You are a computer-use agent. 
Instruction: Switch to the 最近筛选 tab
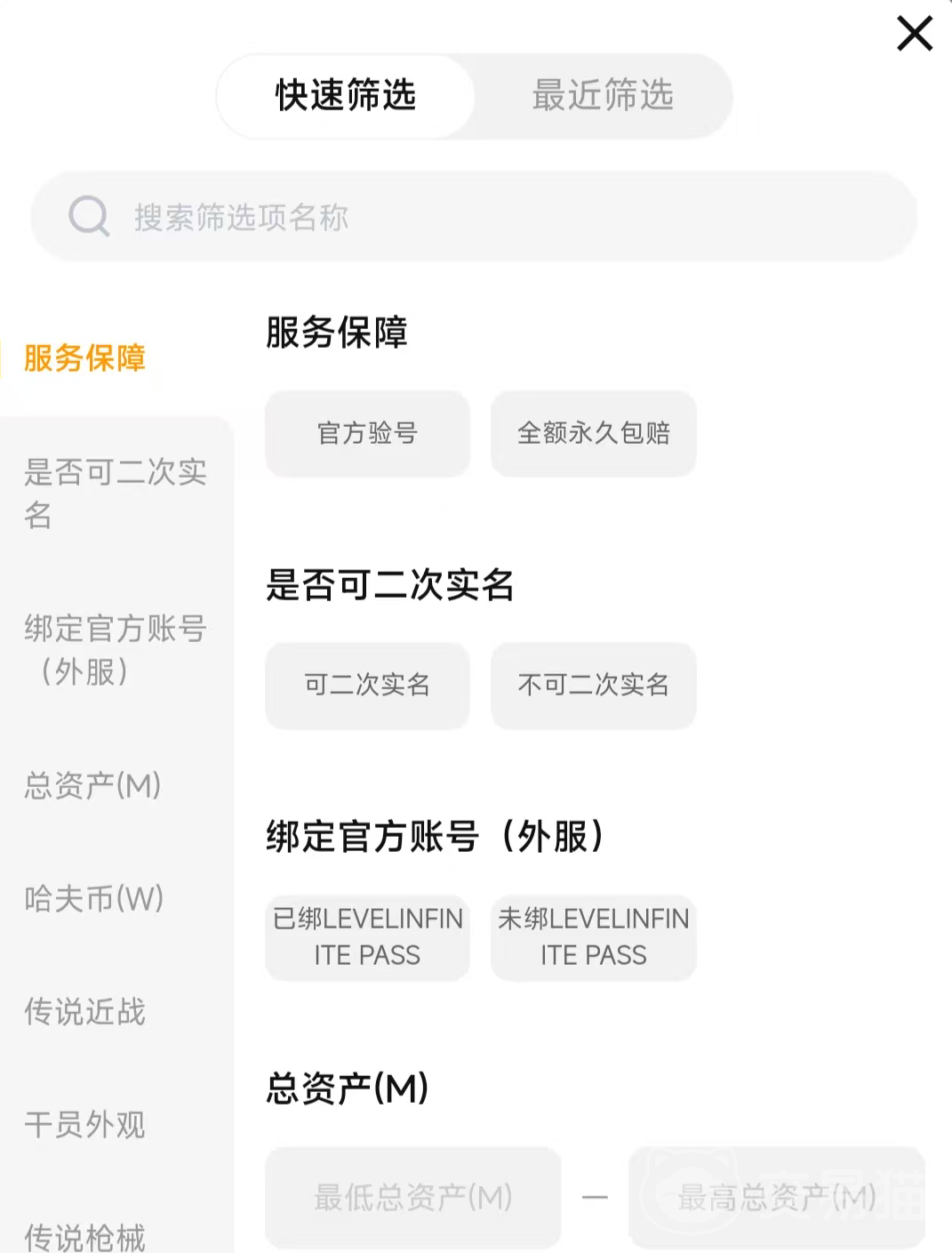[603, 95]
